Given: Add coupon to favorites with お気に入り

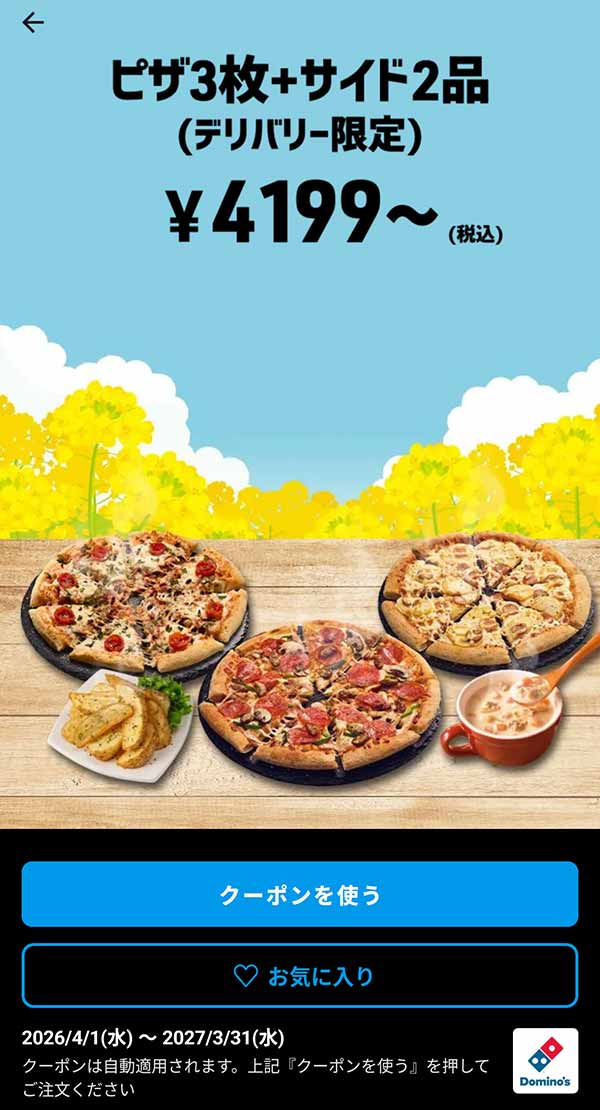Looking at the screenshot, I should (x=300, y=976).
